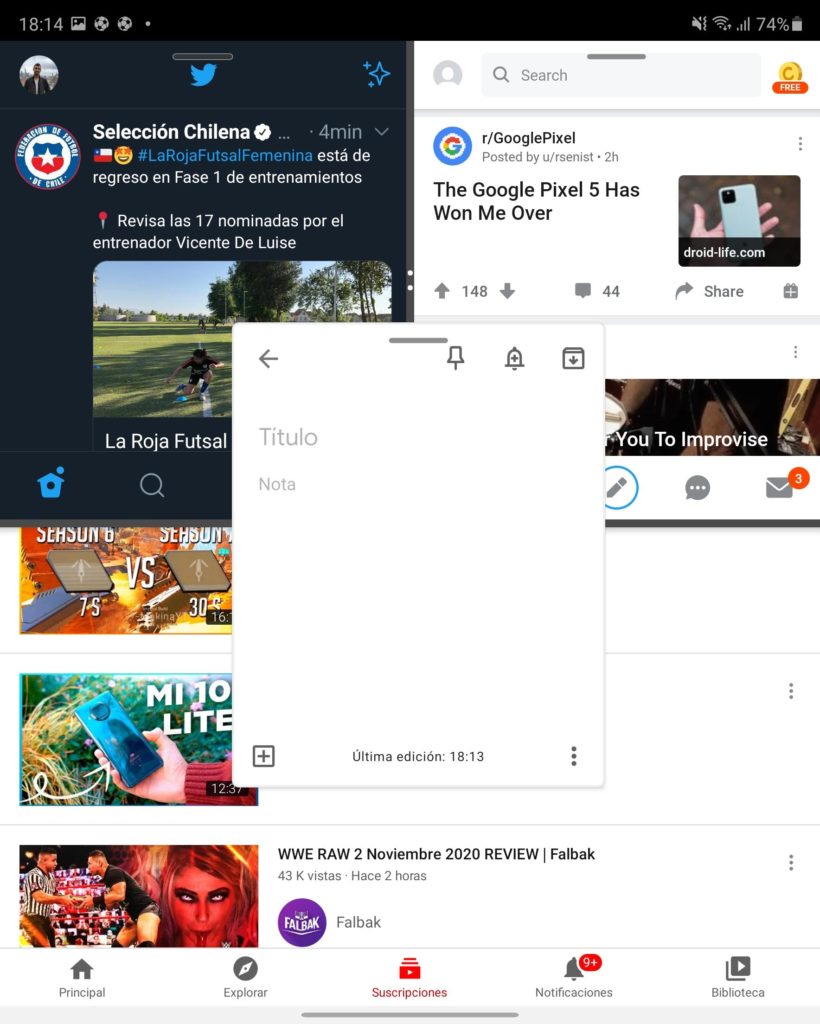Switch to YouTube Explorar tab
This screenshot has width=820, height=1024.
point(245,977)
